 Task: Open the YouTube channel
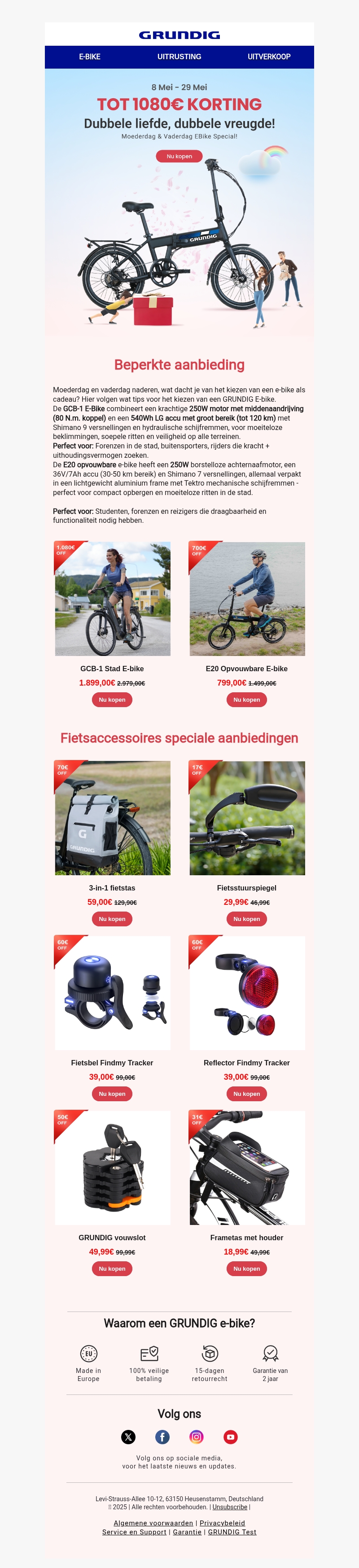(230, 1437)
